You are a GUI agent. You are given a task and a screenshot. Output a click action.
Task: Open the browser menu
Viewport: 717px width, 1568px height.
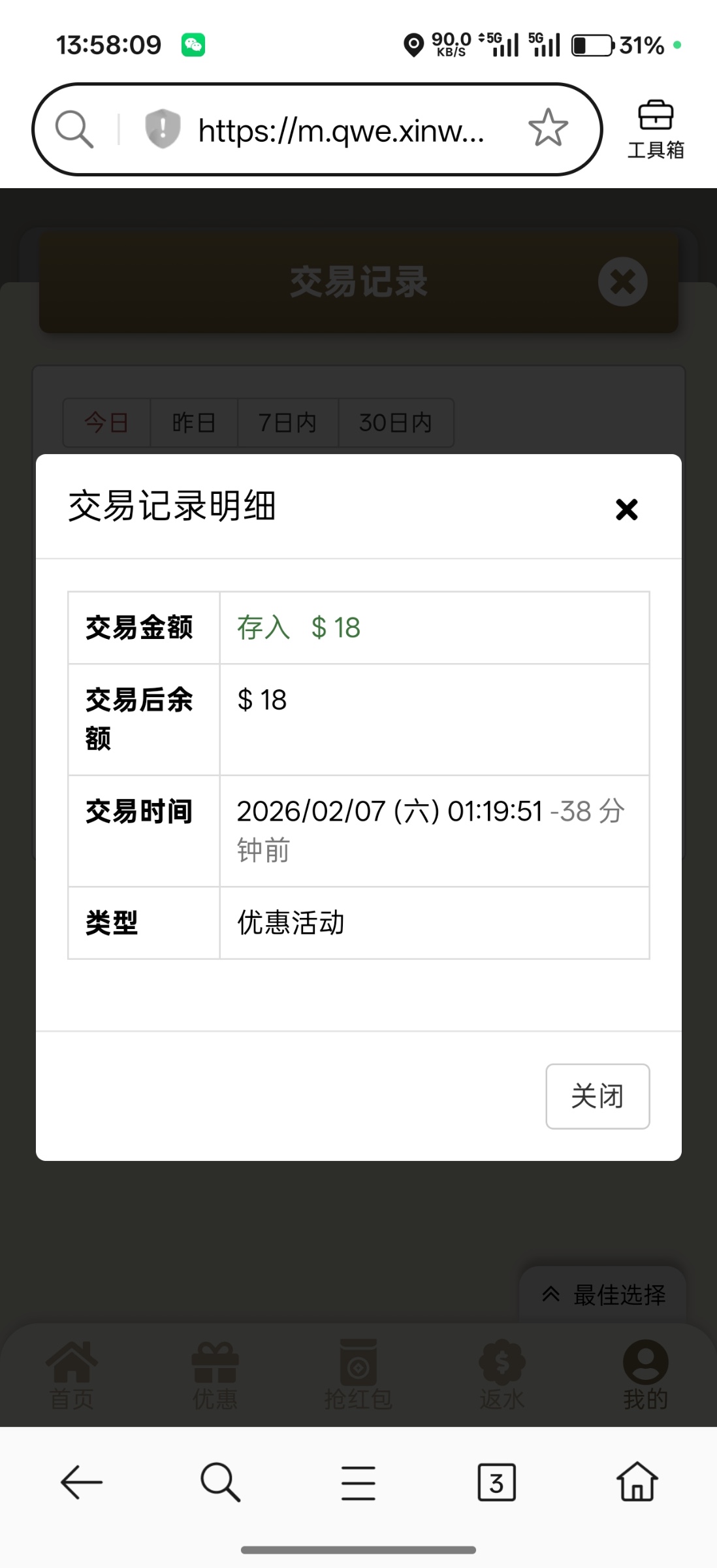pos(358,1482)
